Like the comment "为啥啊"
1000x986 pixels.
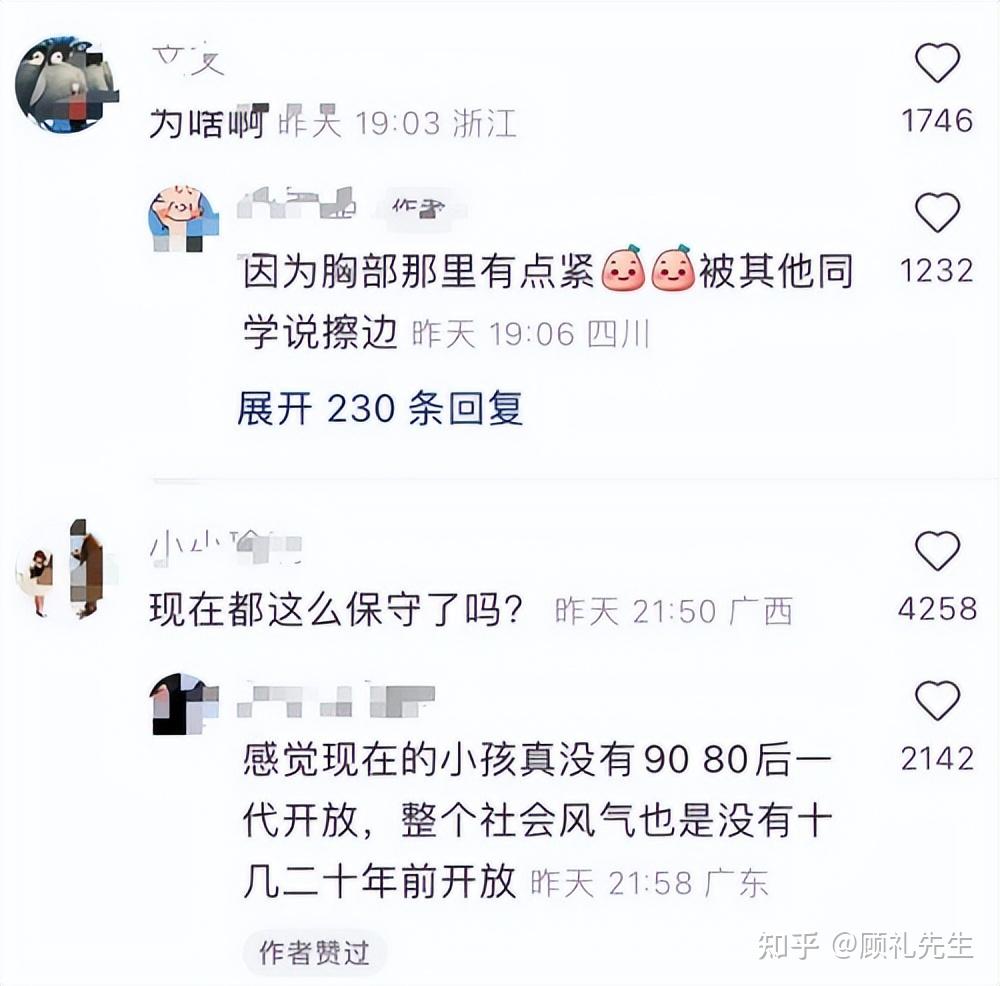[937, 65]
